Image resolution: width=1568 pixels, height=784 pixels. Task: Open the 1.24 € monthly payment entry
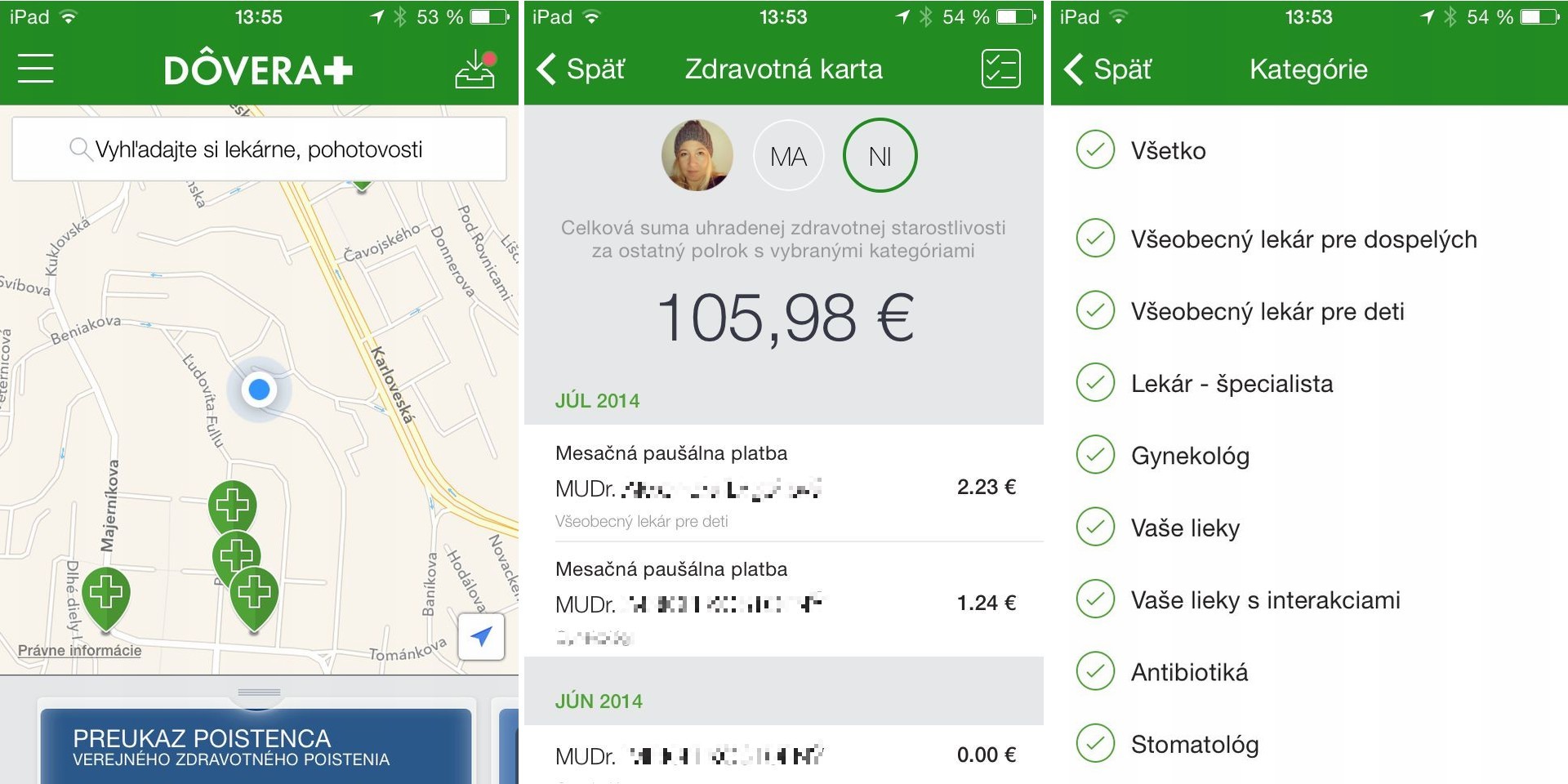[784, 602]
